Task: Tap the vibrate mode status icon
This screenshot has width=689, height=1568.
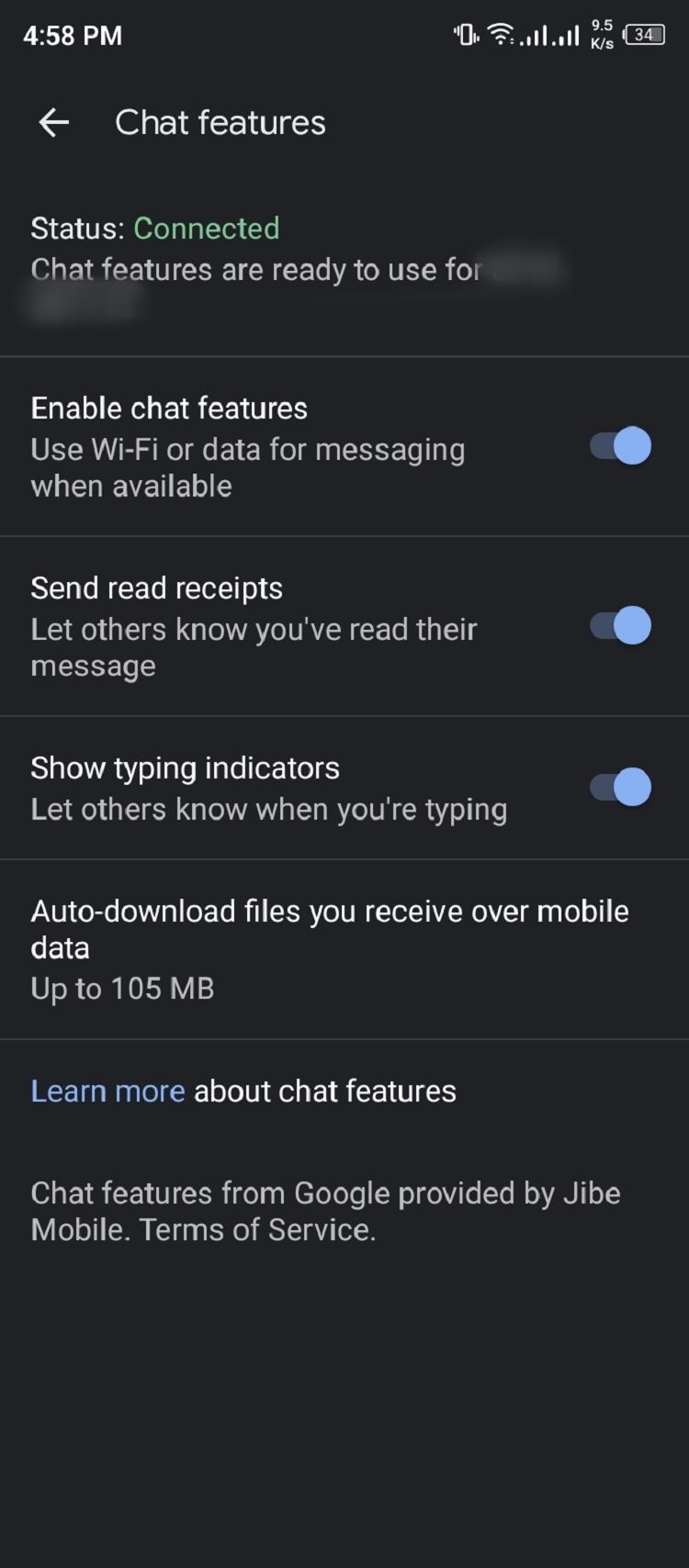Action: pos(465,35)
